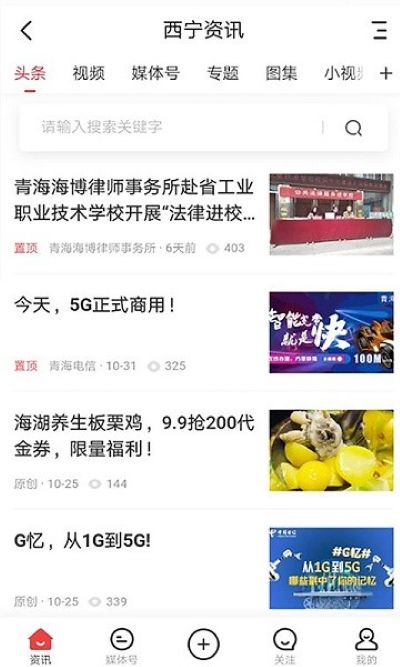
Task: Select the 专题 tab
Action: point(223,73)
